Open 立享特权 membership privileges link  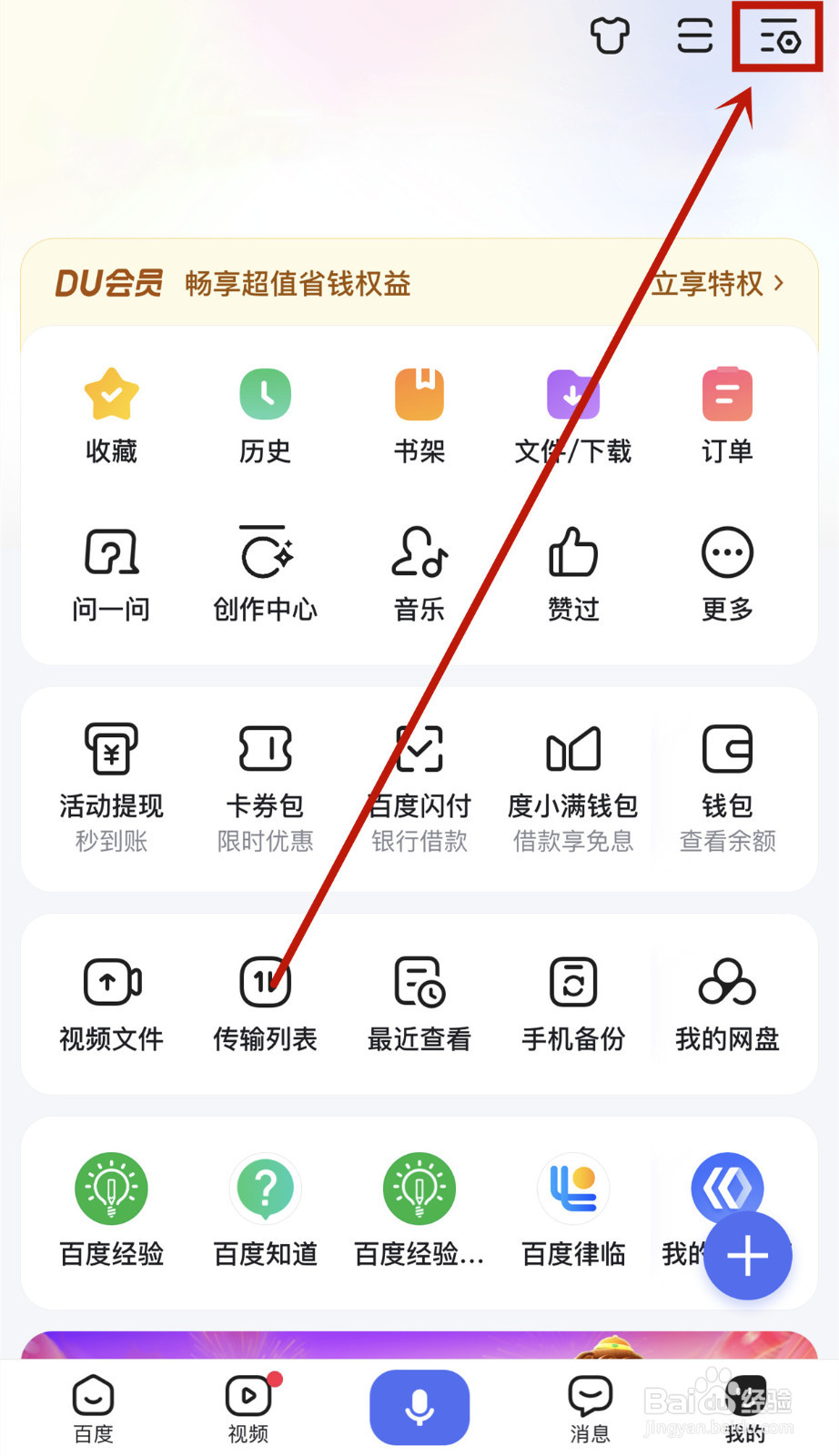(x=717, y=284)
